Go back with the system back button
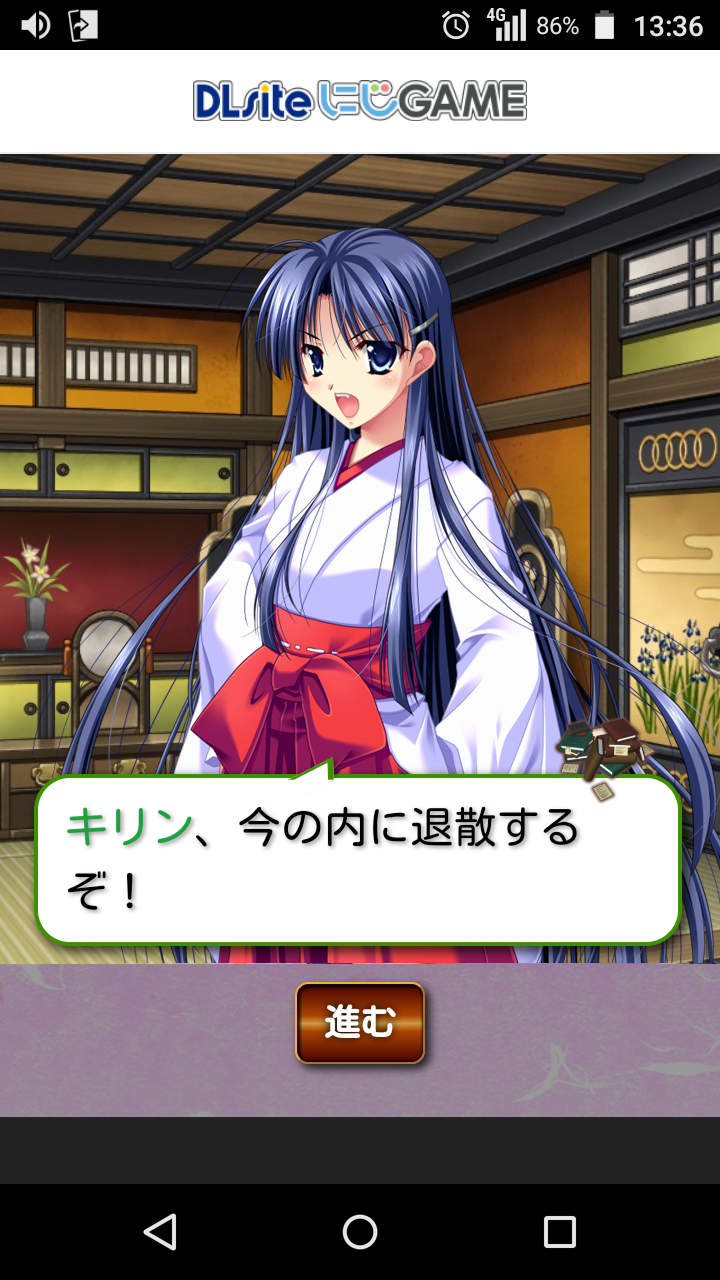720x1280 pixels. coord(160,1232)
